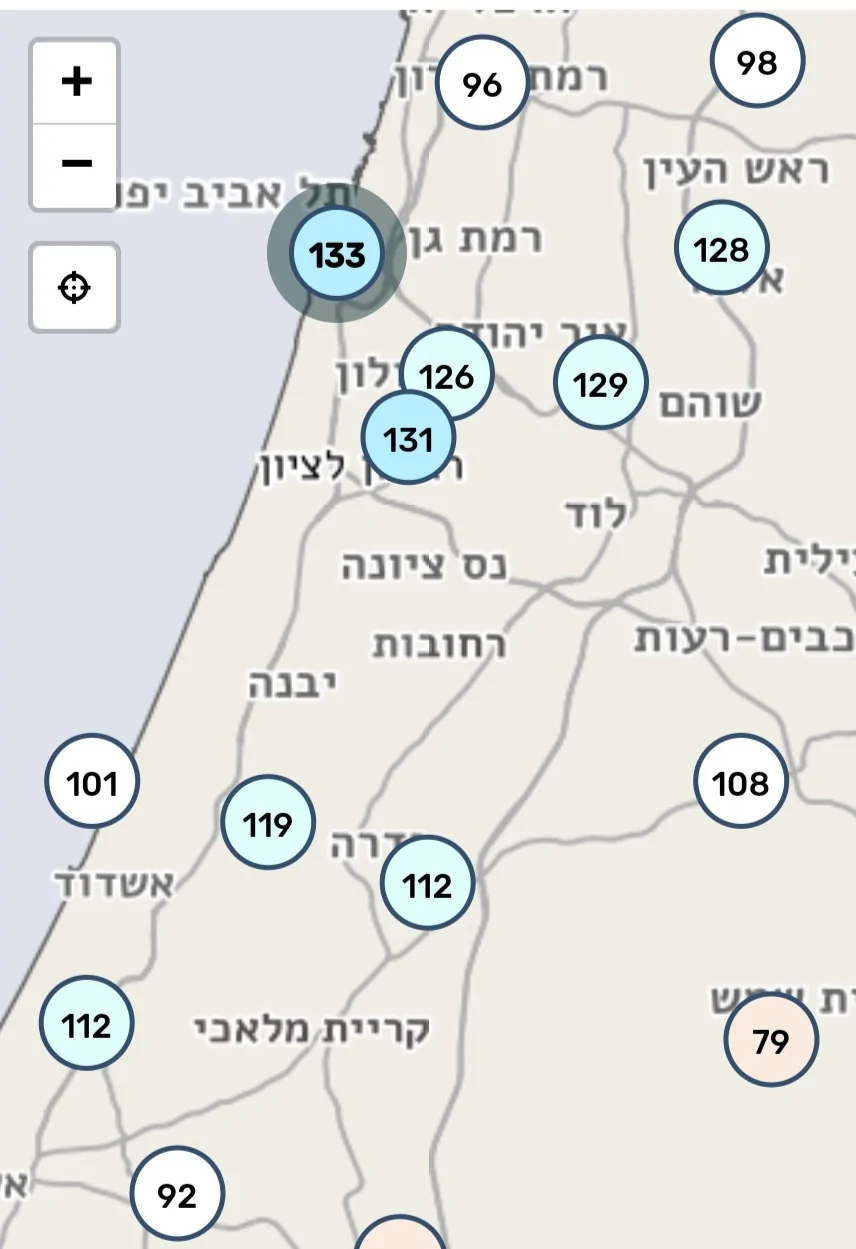Open the 128 station marker
Viewport: 856px width, 1249px height.
(x=722, y=248)
